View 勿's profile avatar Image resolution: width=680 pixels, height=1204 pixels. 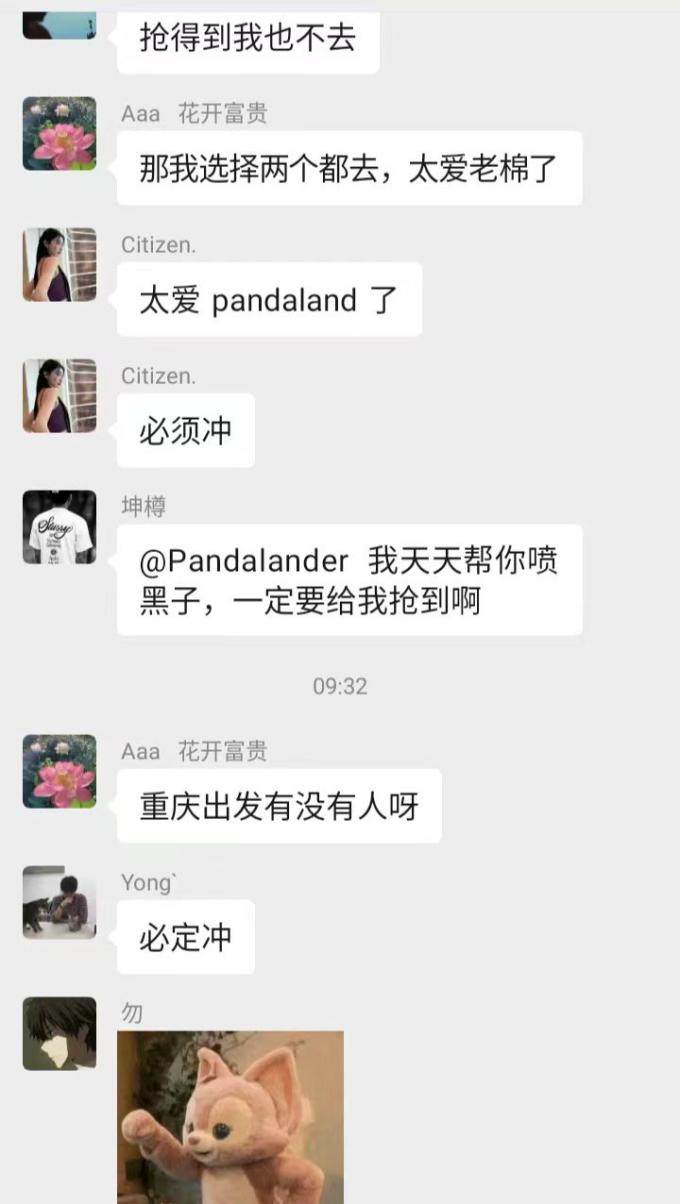(60, 1033)
